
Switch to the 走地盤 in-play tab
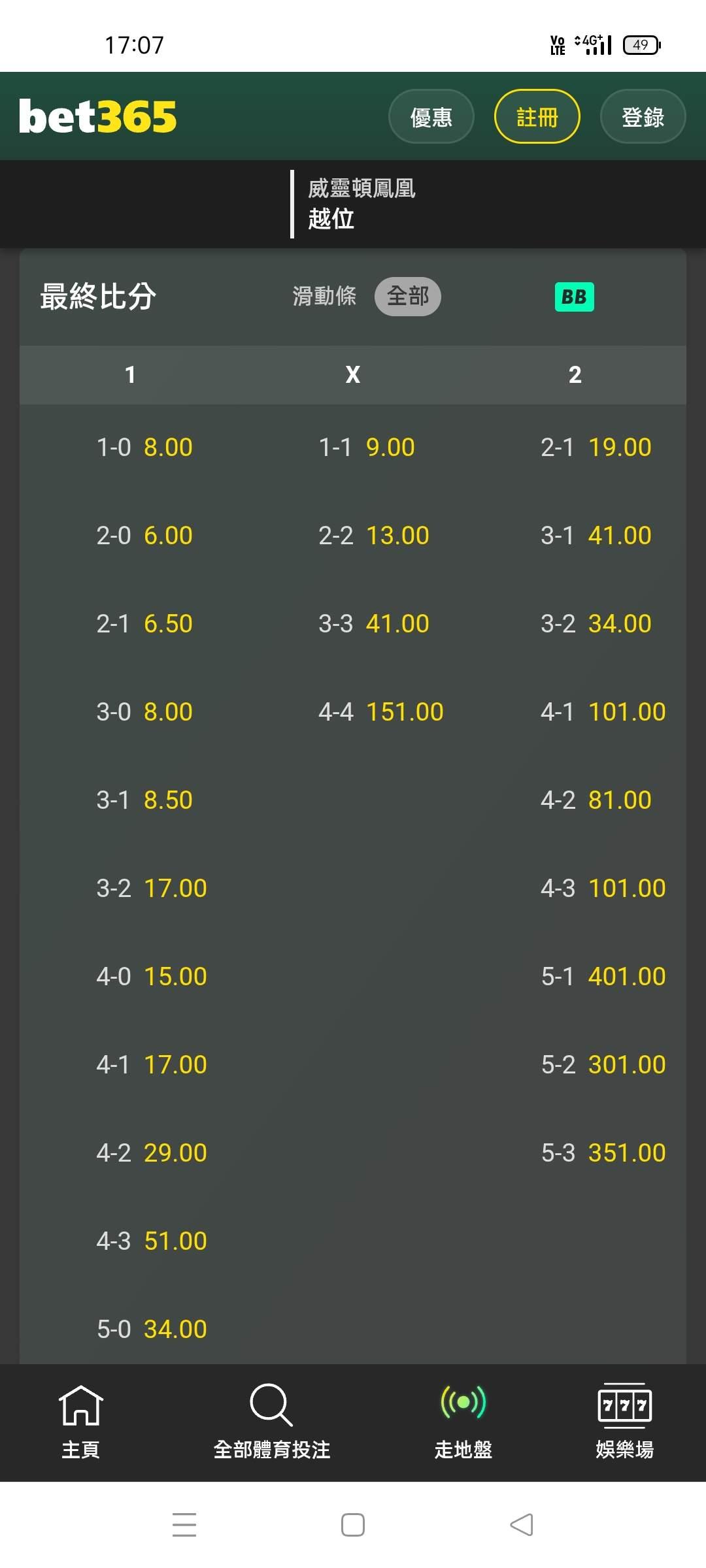click(x=463, y=1422)
